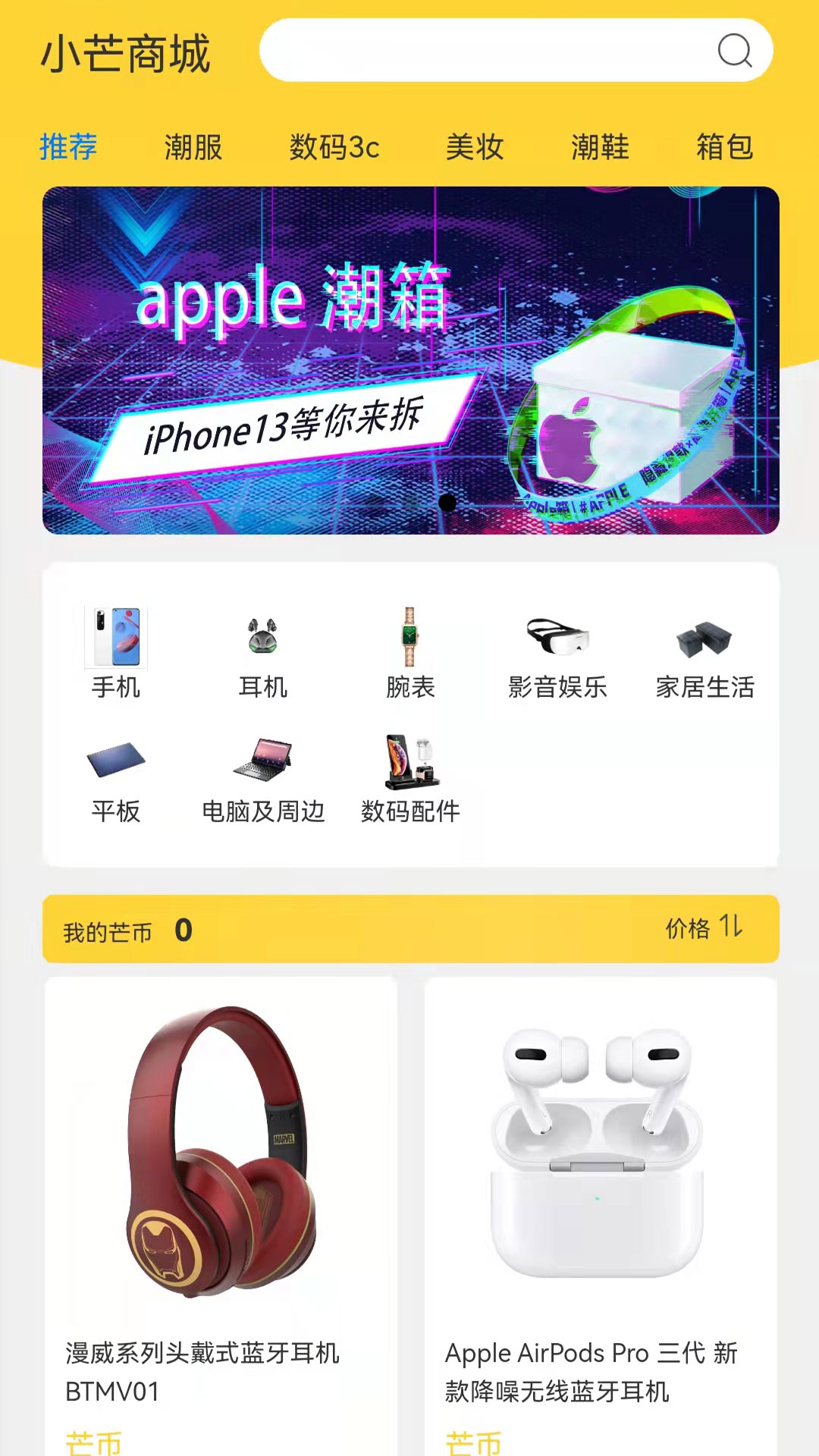Switch to the 潮服 tab
The width and height of the screenshot is (819, 1456).
[x=192, y=149]
